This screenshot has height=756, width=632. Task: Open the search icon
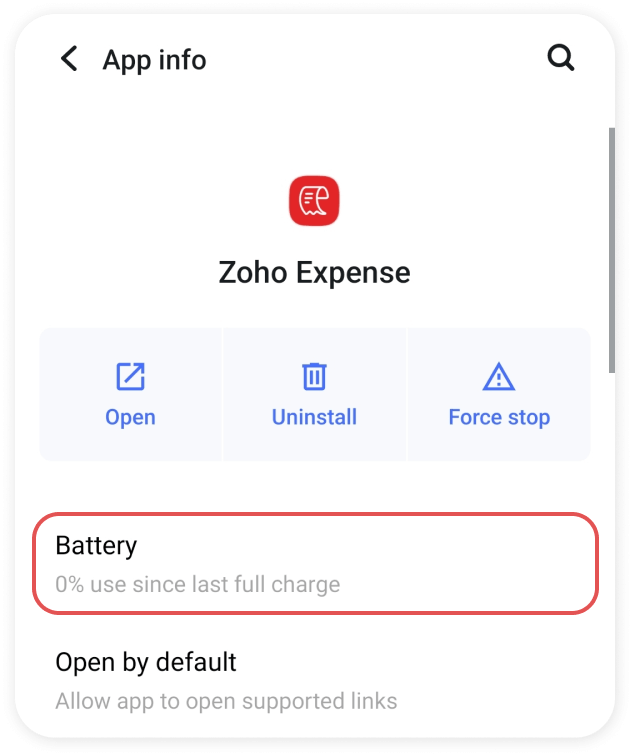click(x=561, y=59)
